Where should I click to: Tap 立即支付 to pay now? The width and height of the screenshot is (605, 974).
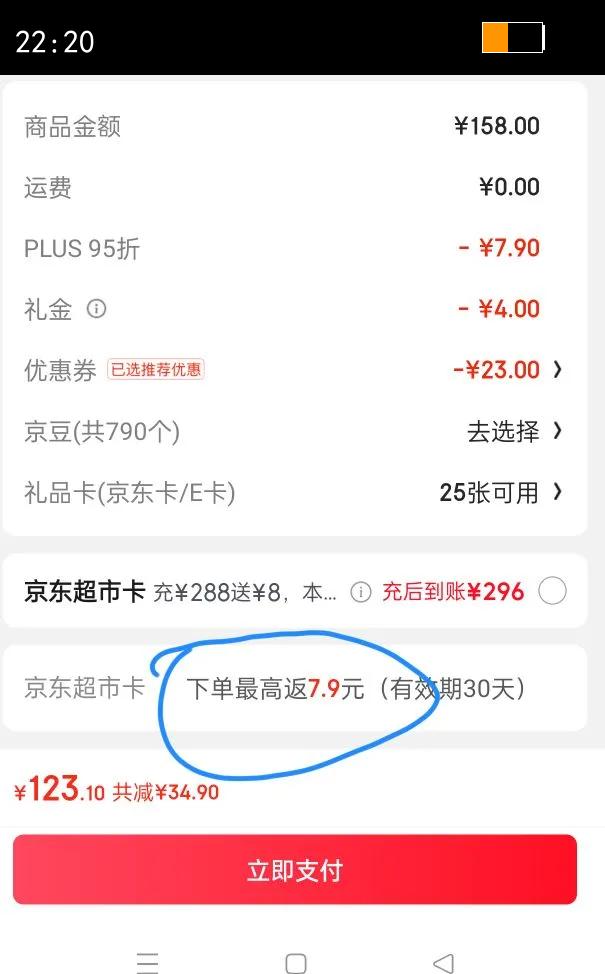(x=294, y=869)
